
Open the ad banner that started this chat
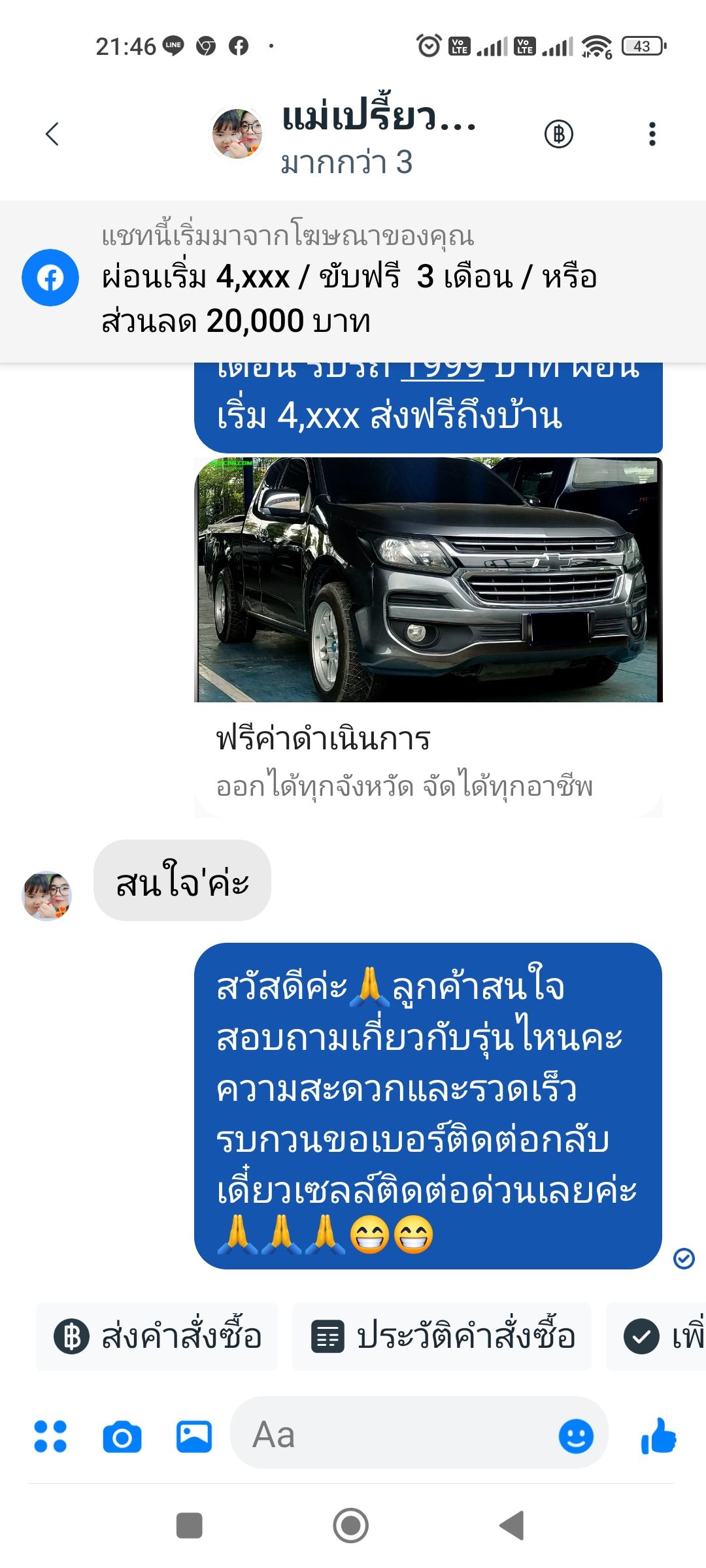353,281
